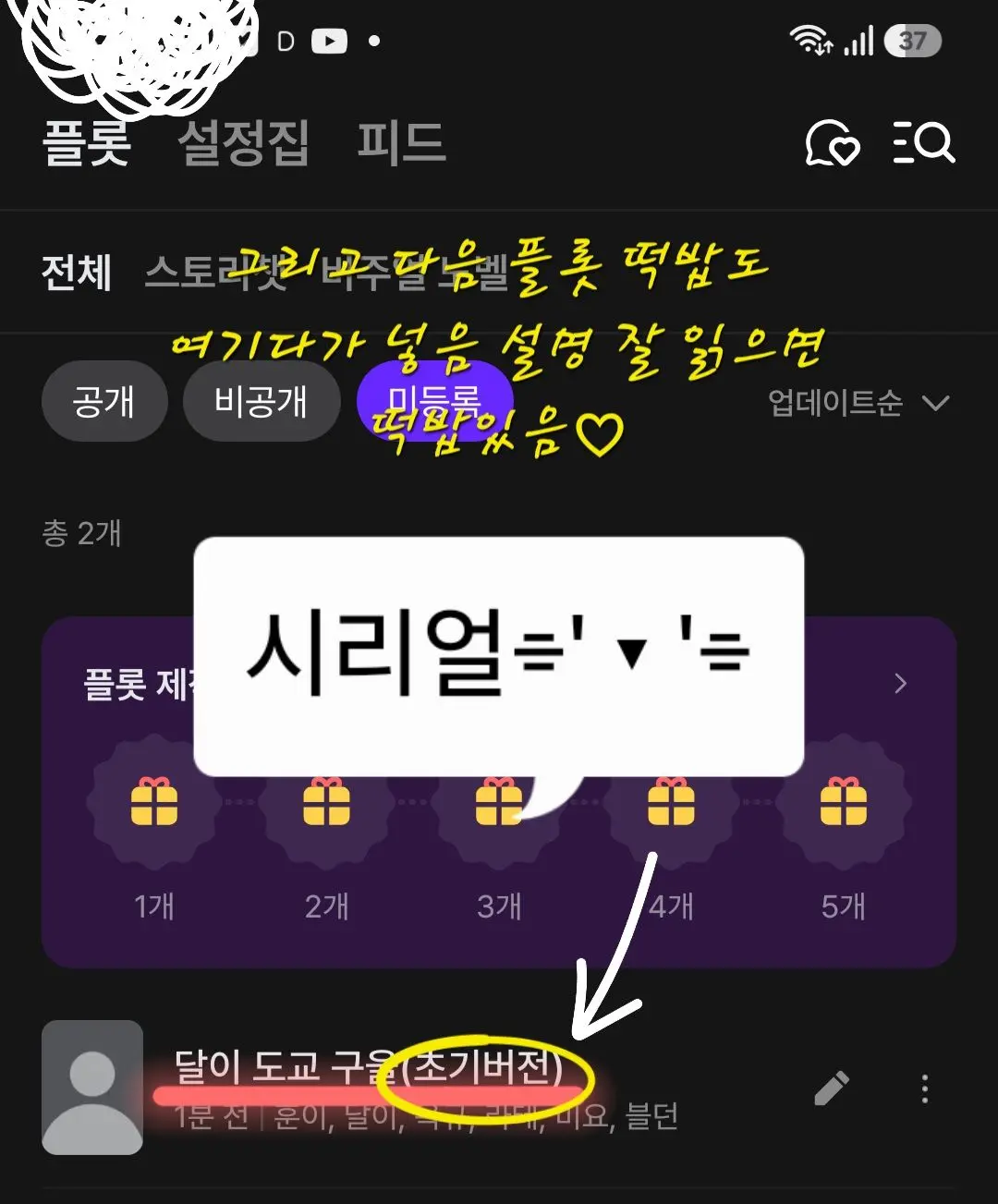Select the 전체 category tab
This screenshot has height=1204, width=998.
pos(77,273)
